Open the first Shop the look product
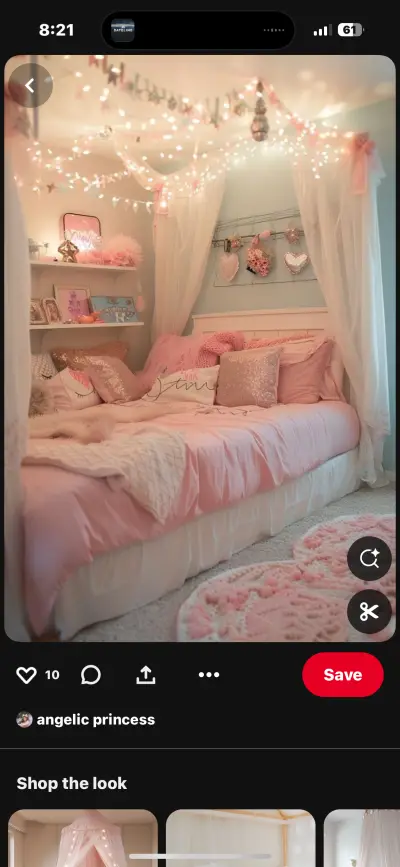This screenshot has width=400, height=867. coord(83,838)
